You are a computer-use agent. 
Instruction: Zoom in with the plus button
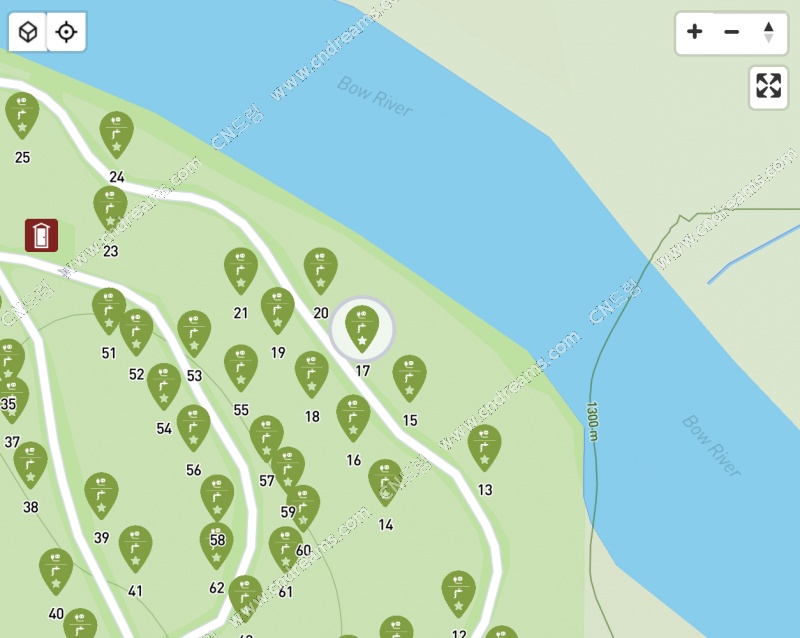(694, 32)
